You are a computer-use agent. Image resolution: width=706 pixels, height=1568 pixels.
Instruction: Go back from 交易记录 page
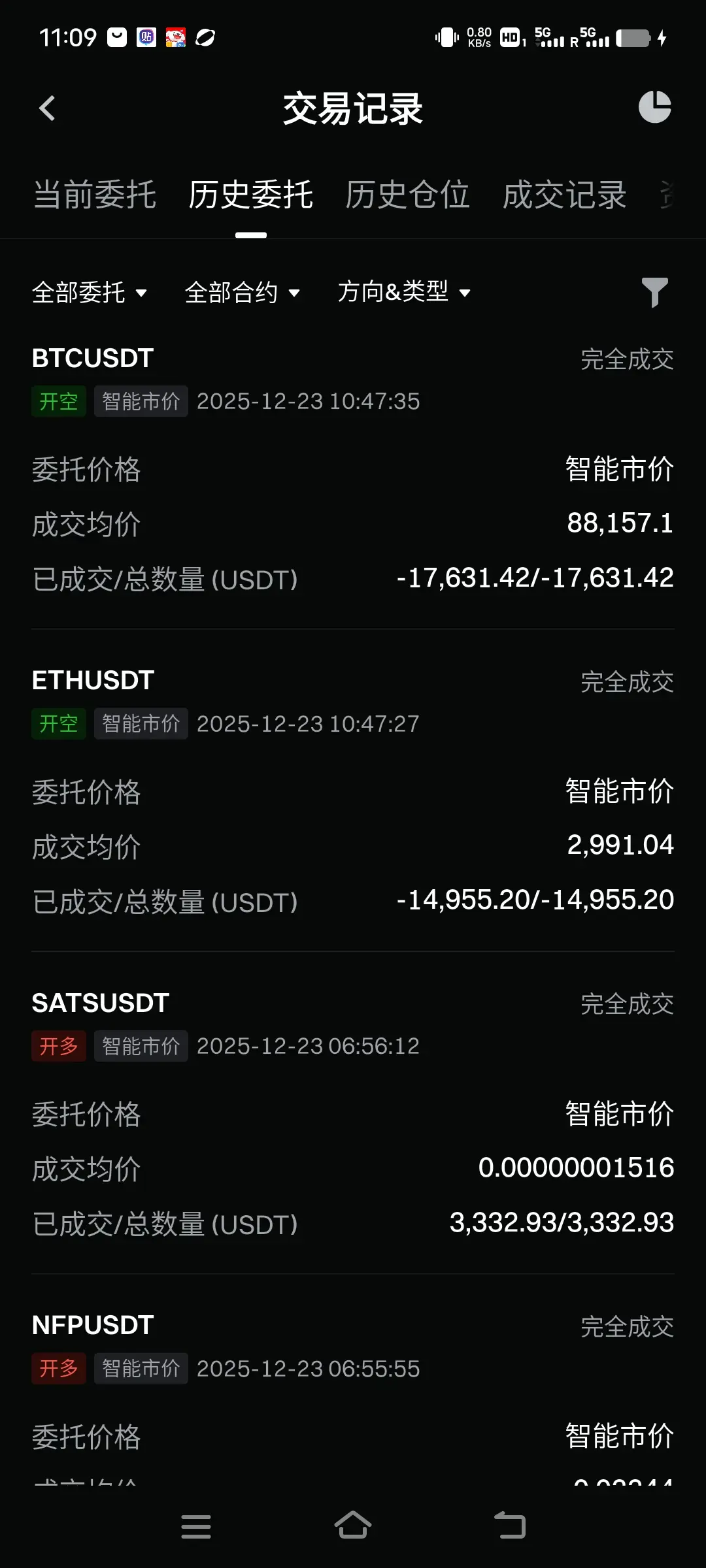[47, 108]
